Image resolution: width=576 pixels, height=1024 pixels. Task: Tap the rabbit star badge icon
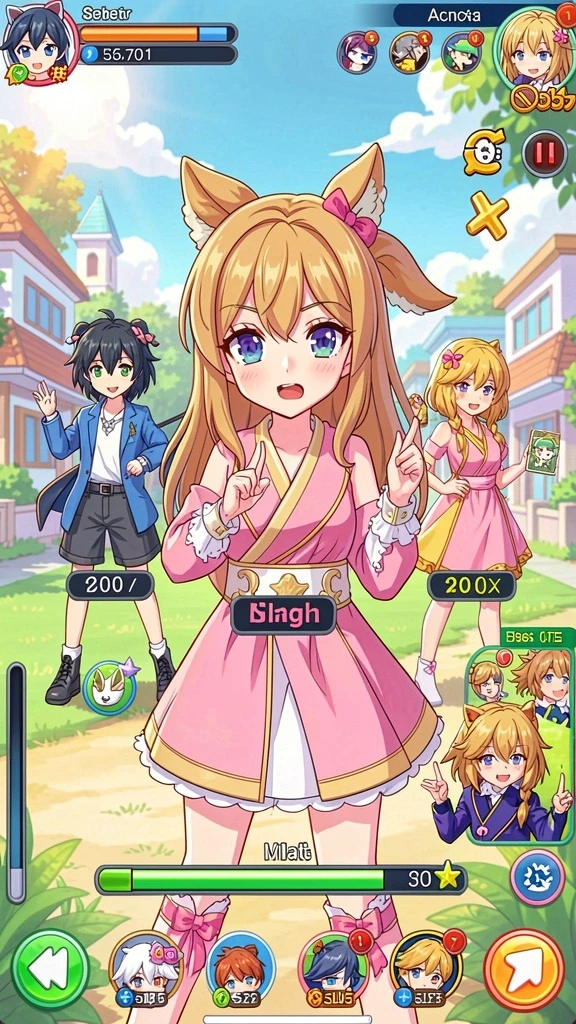(x=110, y=687)
